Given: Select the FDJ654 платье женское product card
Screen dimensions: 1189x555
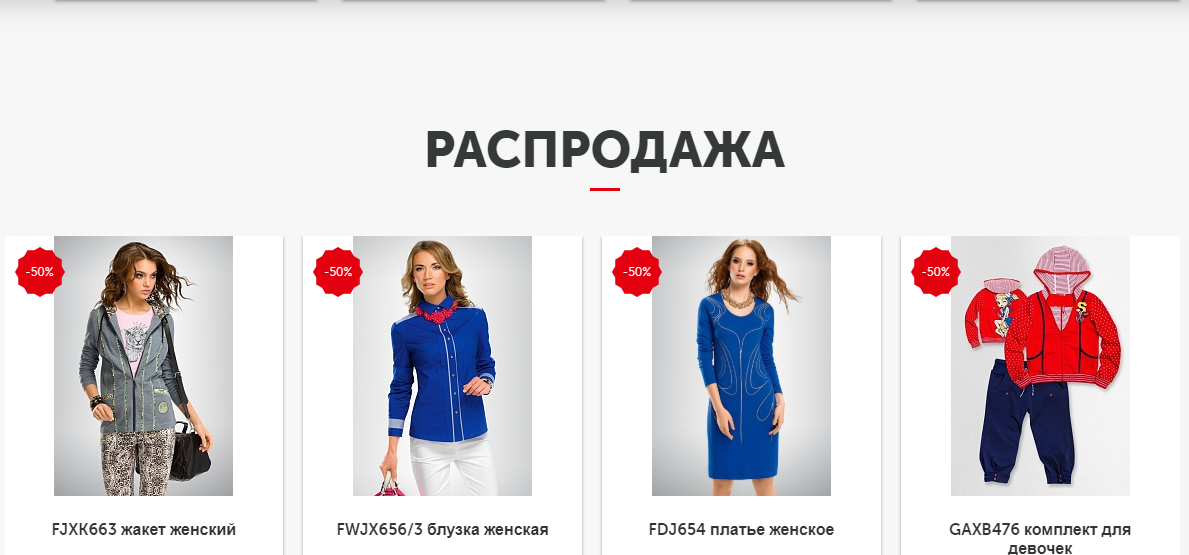Looking at the screenshot, I should tap(741, 529).
